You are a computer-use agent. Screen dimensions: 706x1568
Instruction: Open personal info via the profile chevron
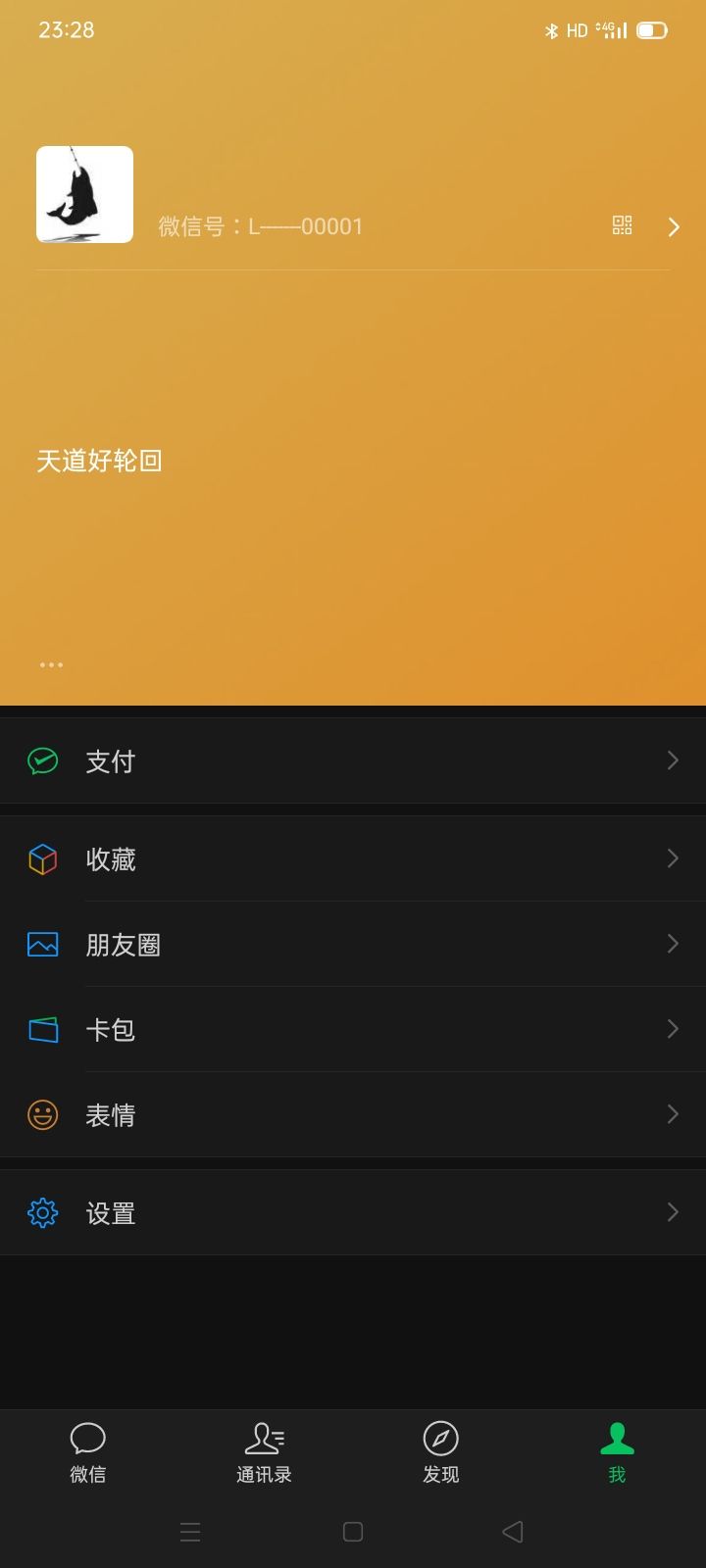674,227
